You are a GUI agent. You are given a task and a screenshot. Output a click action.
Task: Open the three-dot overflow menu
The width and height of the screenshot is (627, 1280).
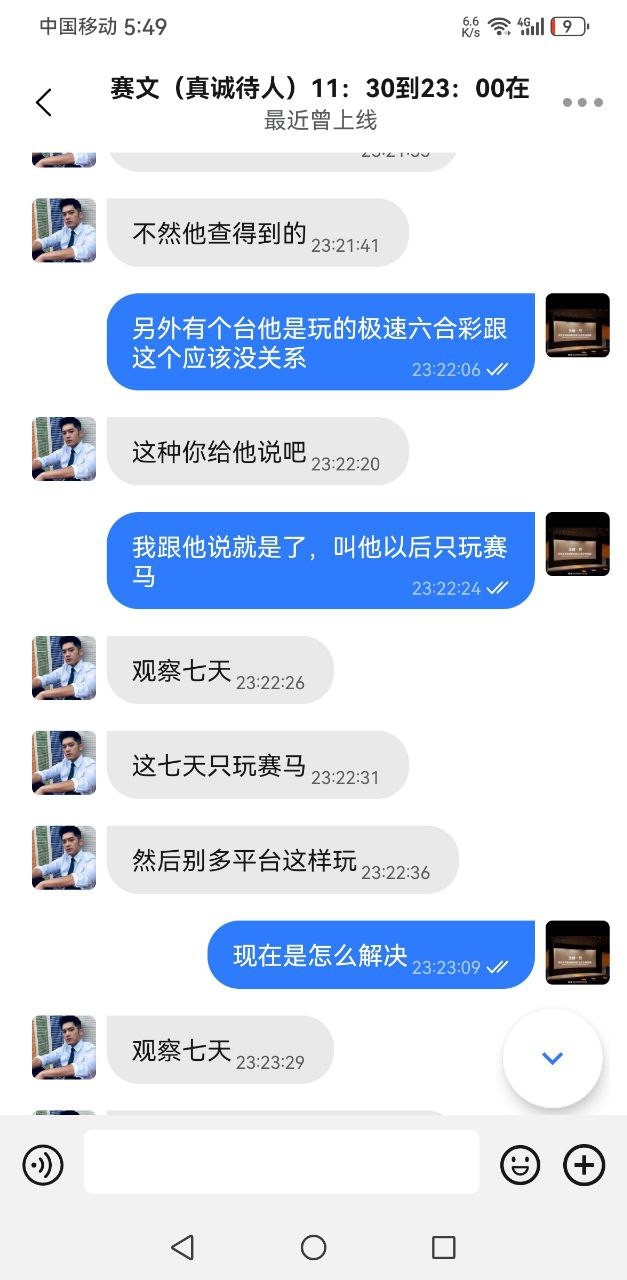point(582,102)
